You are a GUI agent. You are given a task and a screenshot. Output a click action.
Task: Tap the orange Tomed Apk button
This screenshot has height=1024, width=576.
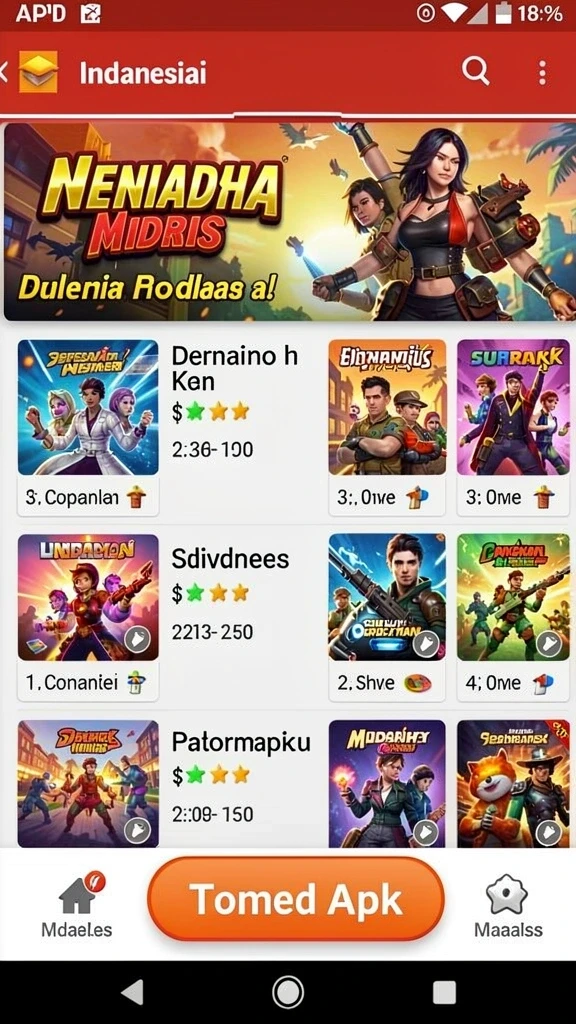pos(296,899)
